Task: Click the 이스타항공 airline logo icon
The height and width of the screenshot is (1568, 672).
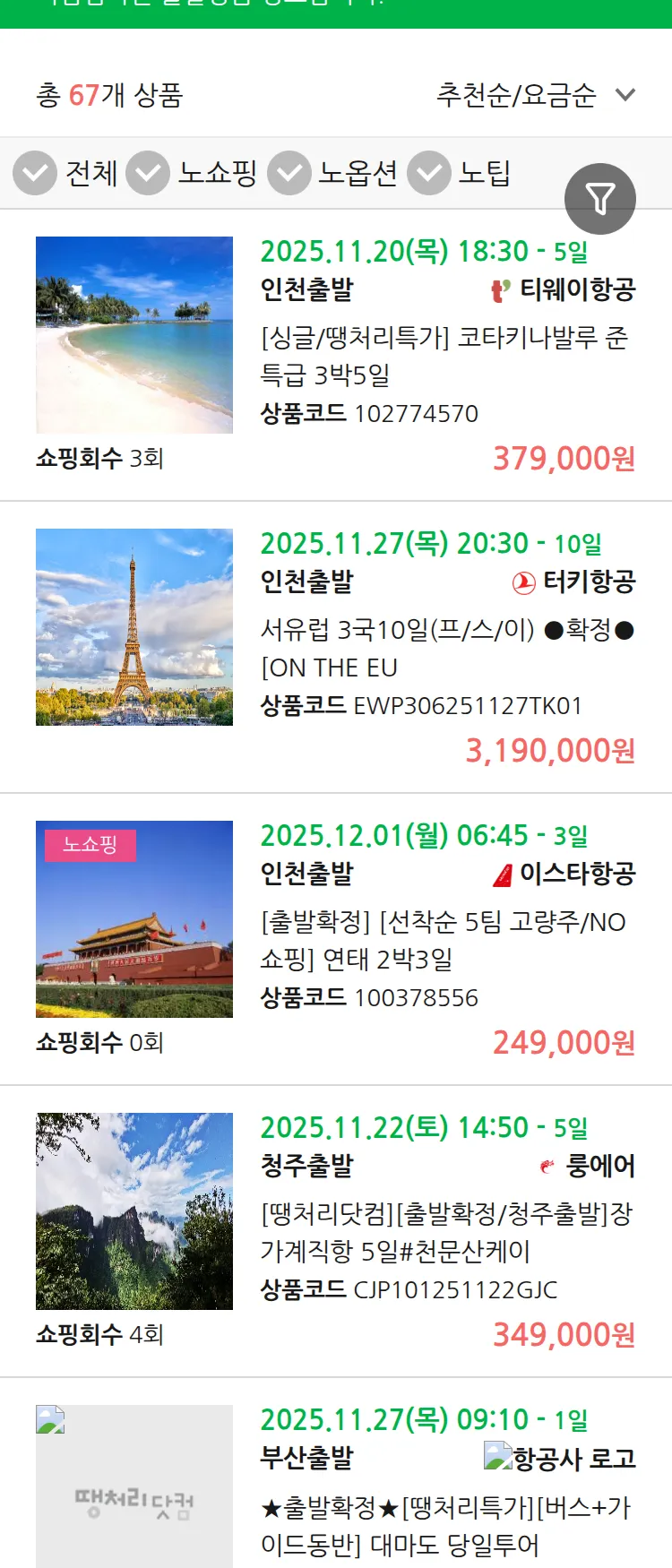Action: pos(501,874)
